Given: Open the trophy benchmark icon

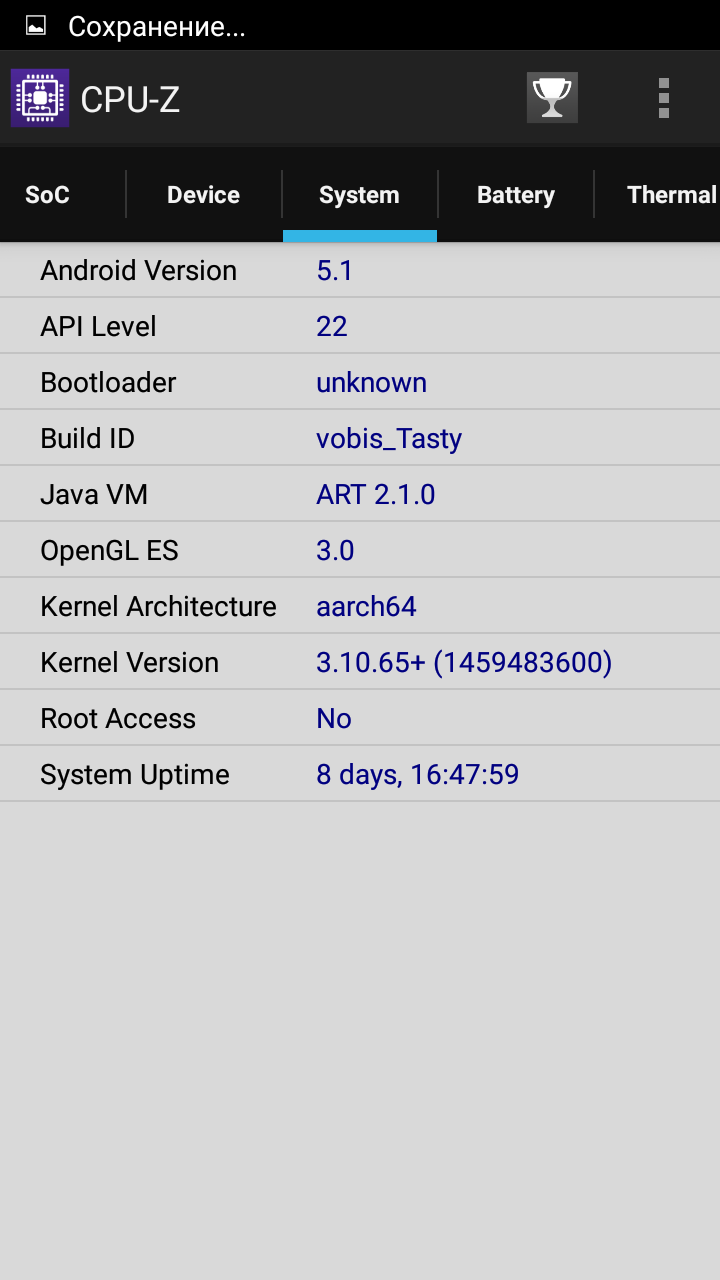Looking at the screenshot, I should pos(552,98).
